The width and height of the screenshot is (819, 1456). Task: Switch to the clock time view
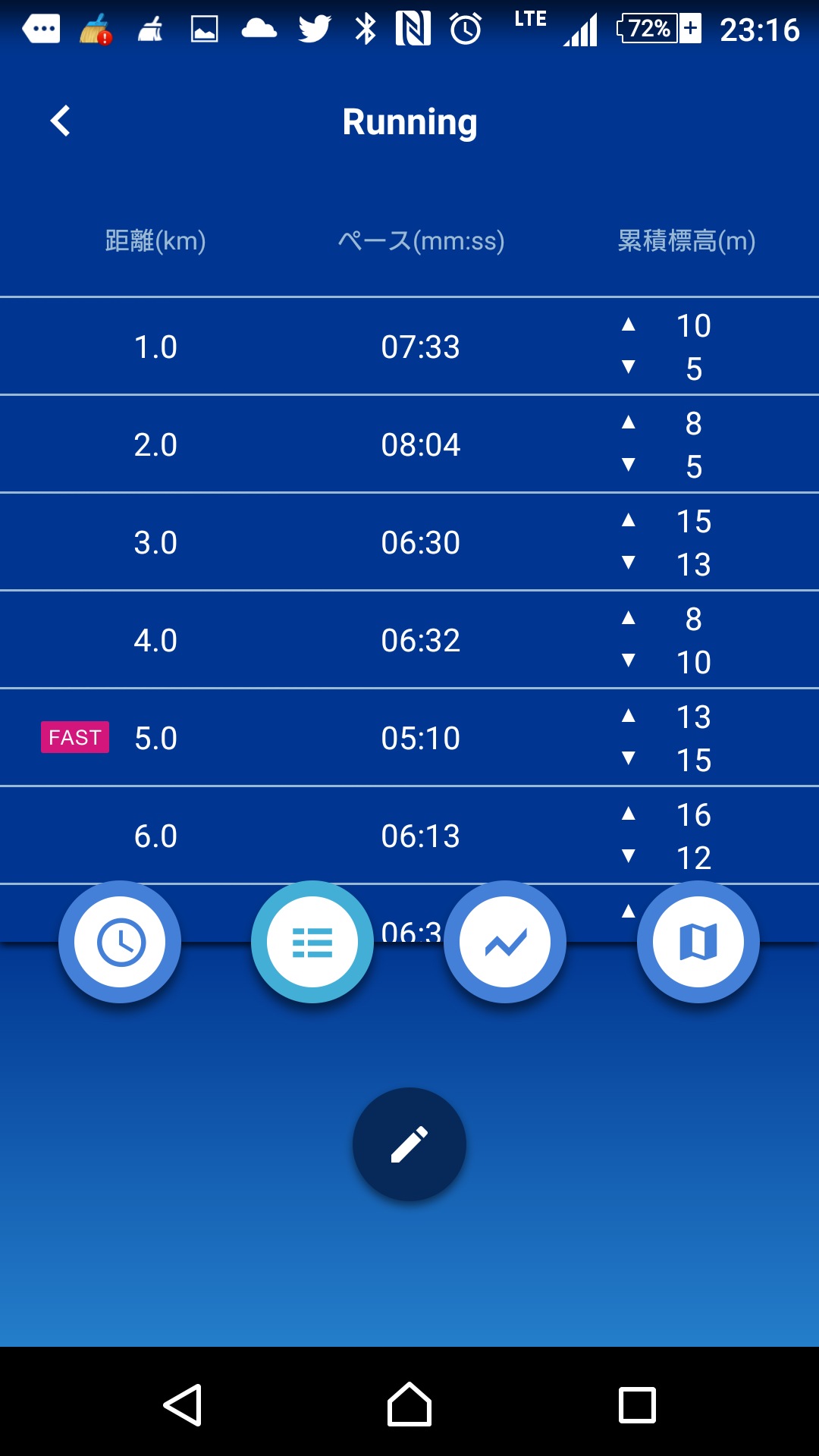pos(120,942)
